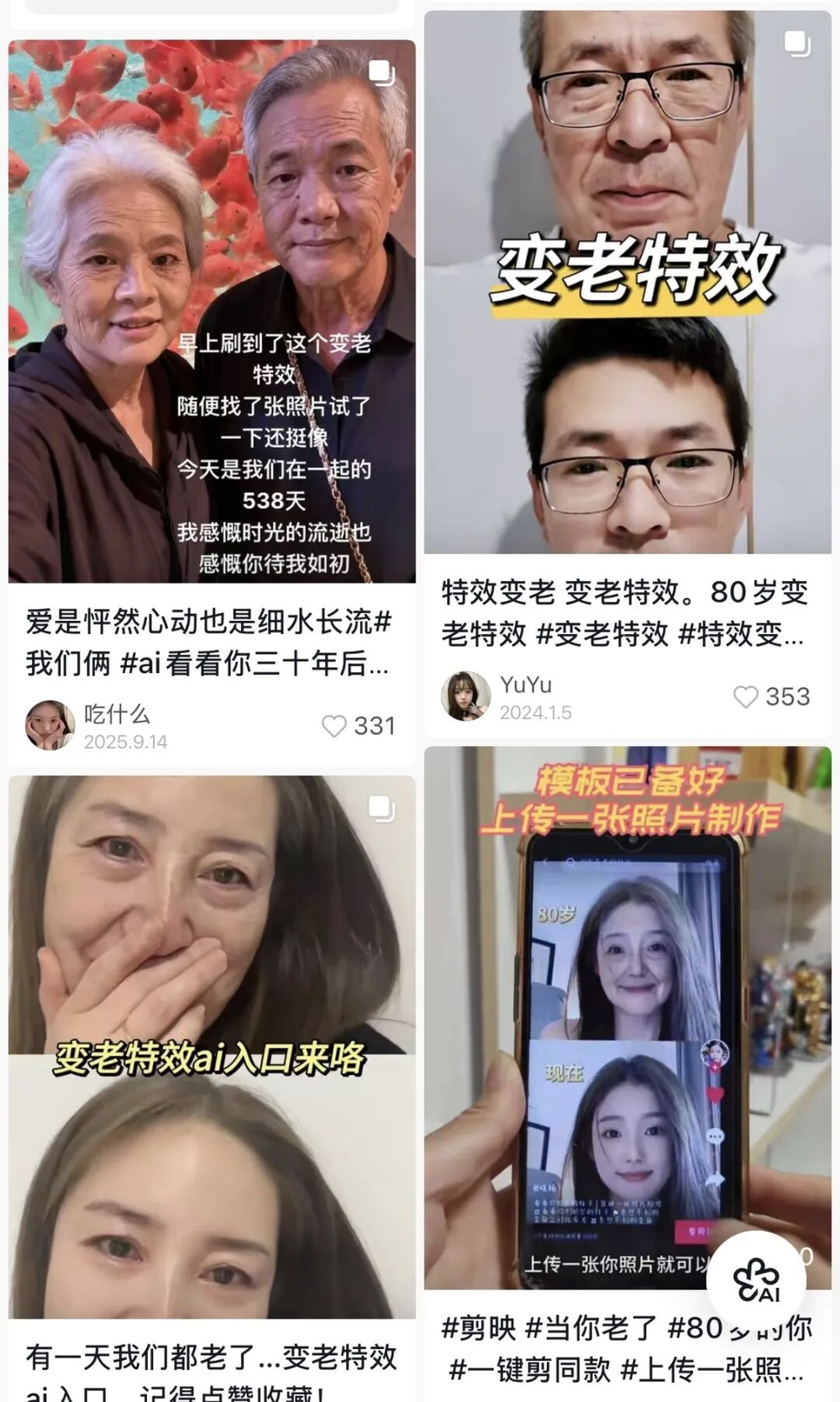Open the floating AI assistant button
The image size is (840, 1402).
point(756,1282)
